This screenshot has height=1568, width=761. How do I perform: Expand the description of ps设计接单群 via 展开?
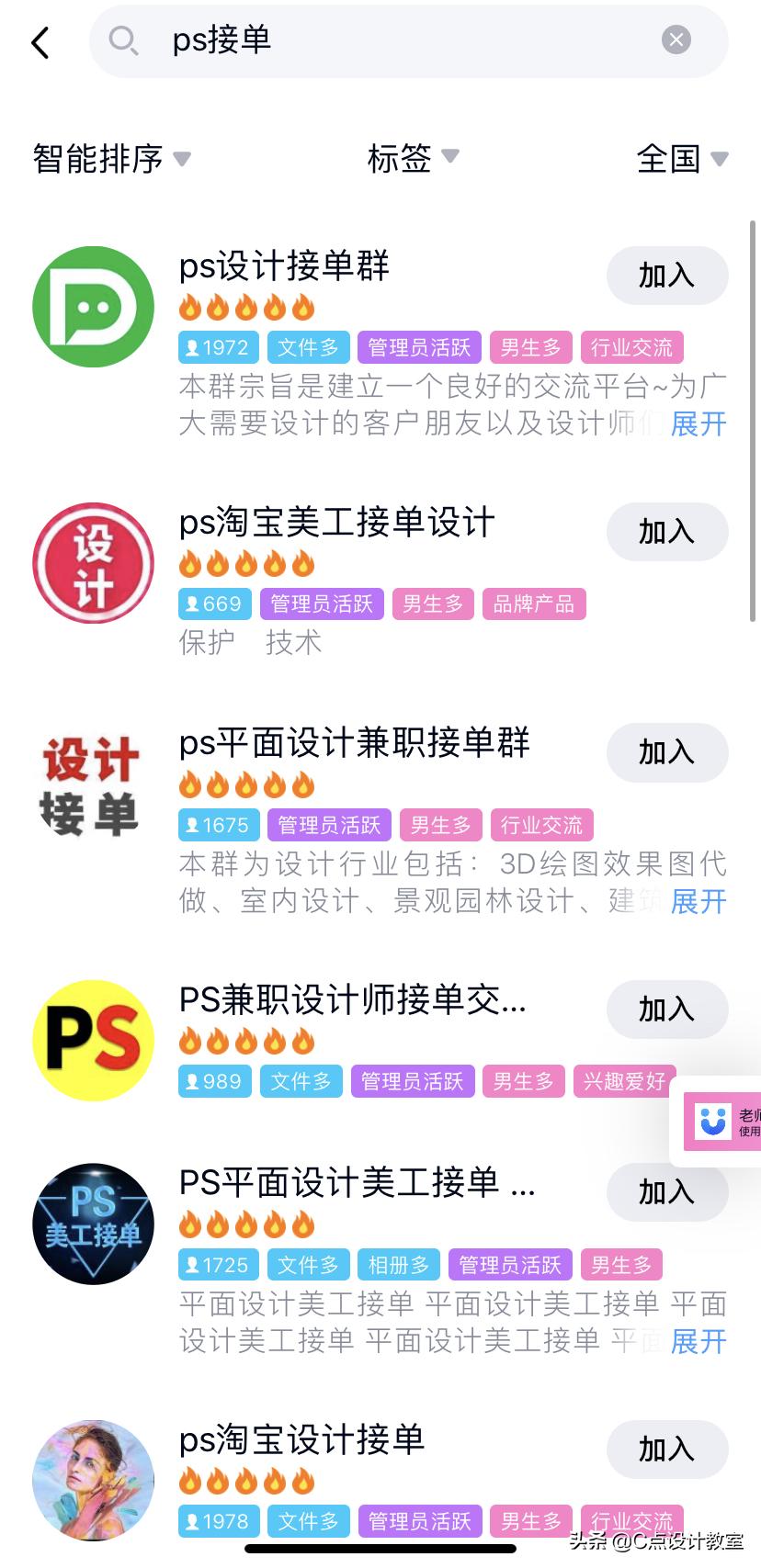[697, 423]
